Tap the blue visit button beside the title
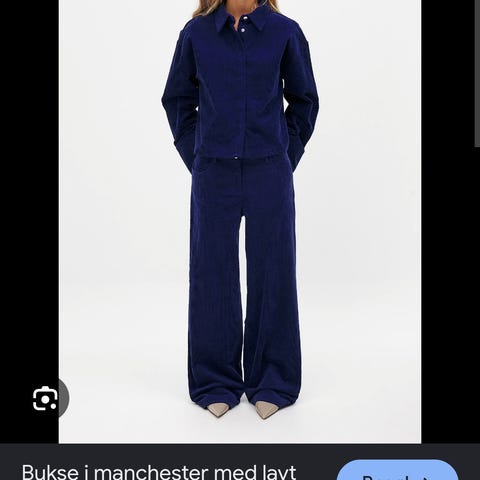The width and height of the screenshot is (480, 480). (397, 470)
